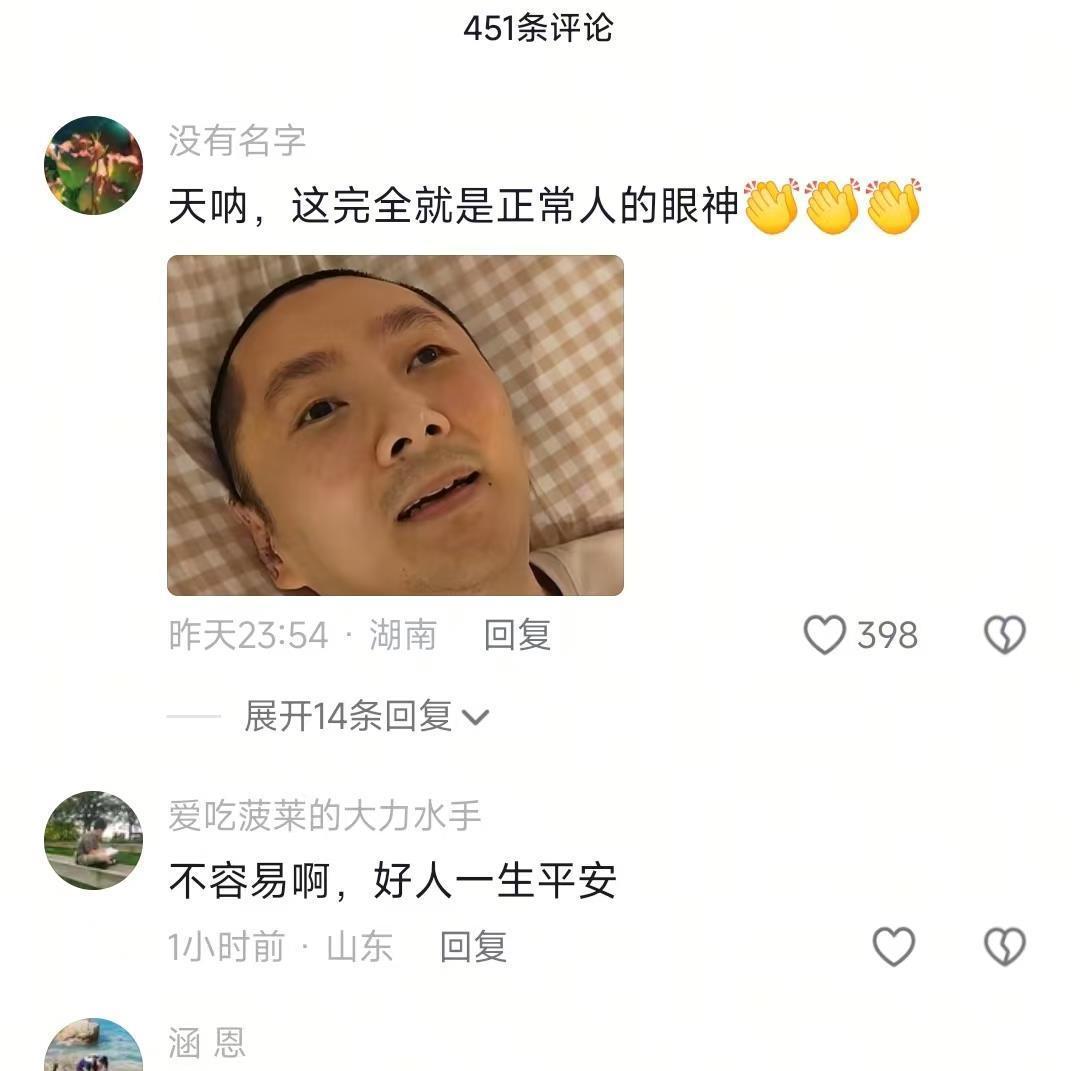Like the comment by 没有名字

tap(825, 635)
